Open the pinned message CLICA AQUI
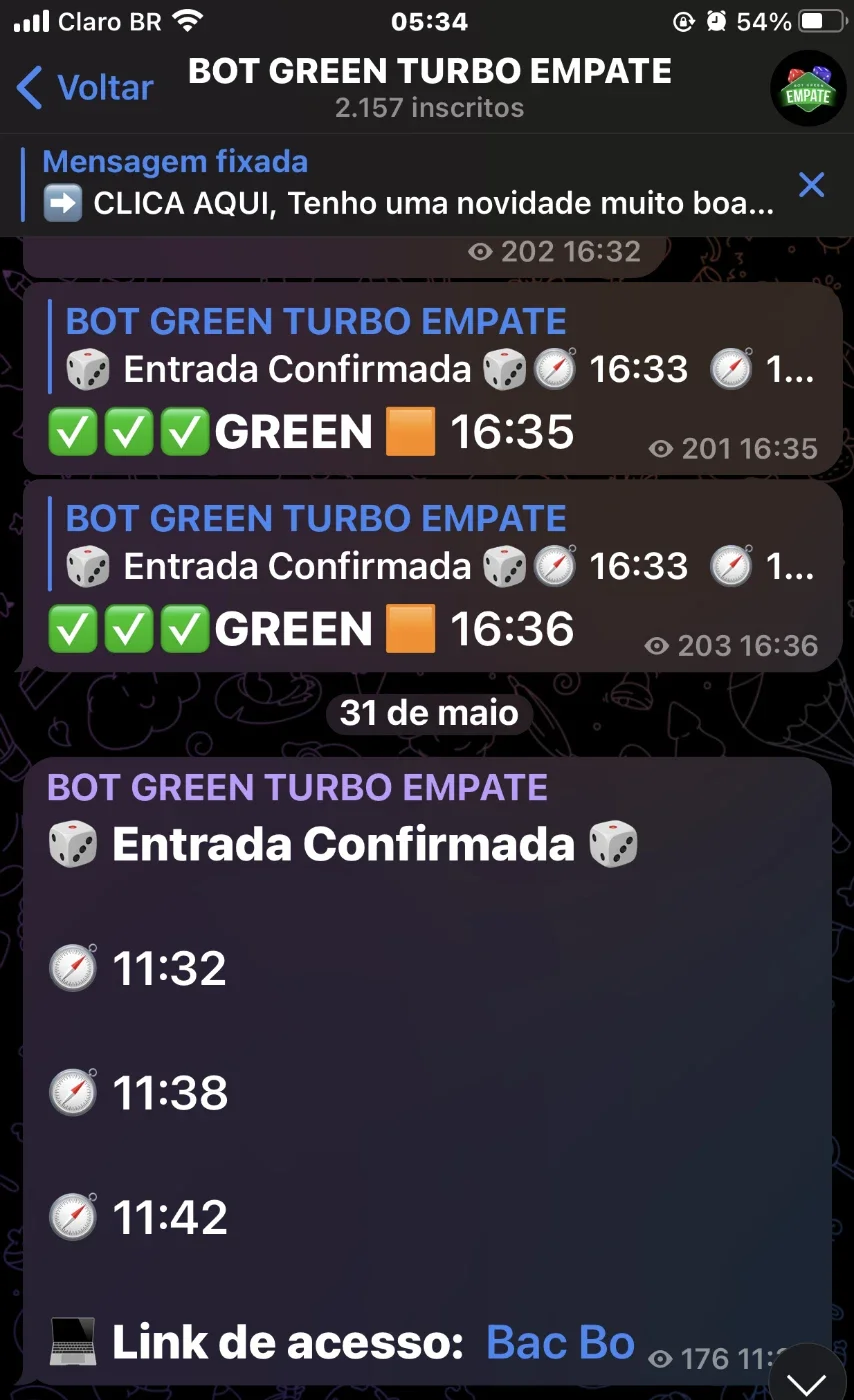The image size is (854, 1400). (x=408, y=184)
